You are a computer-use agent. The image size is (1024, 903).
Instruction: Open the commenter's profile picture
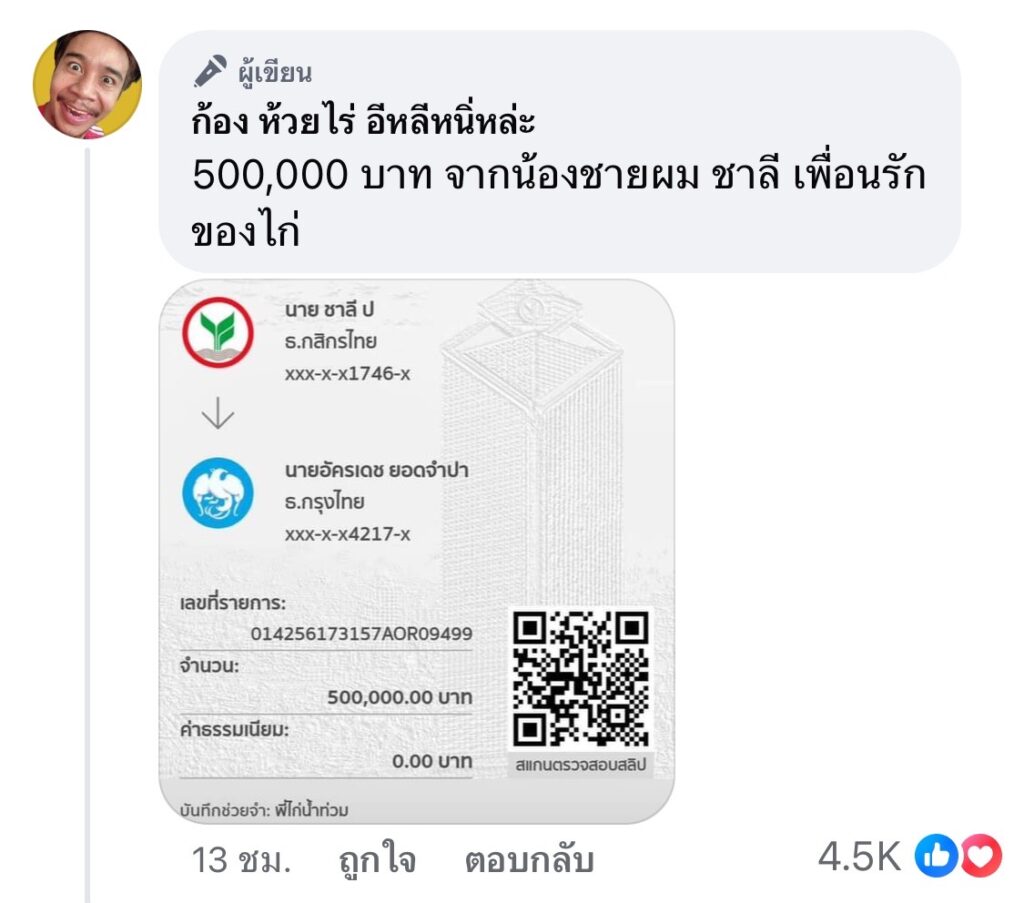pos(88,83)
